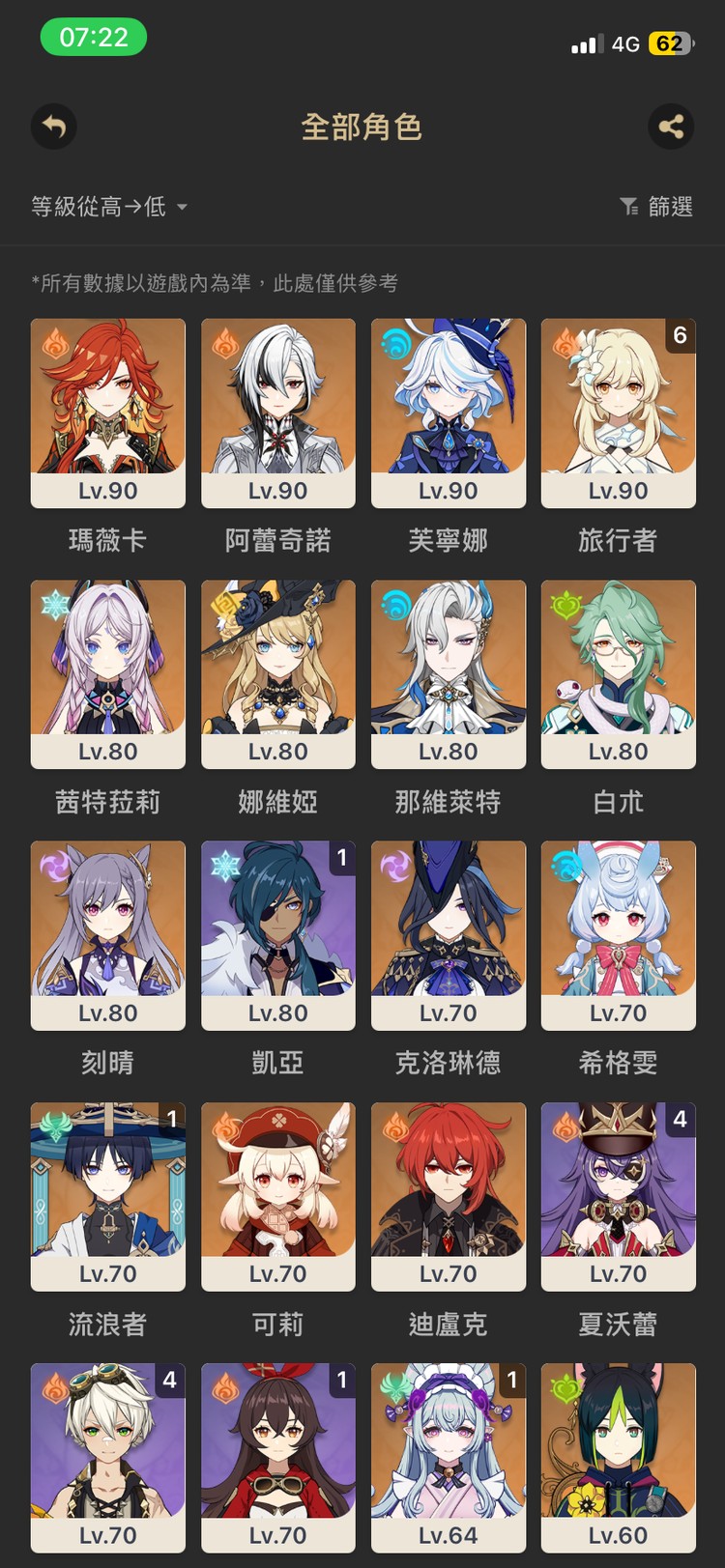View 那維萊特 character details
Image resolution: width=725 pixels, height=1568 pixels.
pyautogui.click(x=449, y=673)
